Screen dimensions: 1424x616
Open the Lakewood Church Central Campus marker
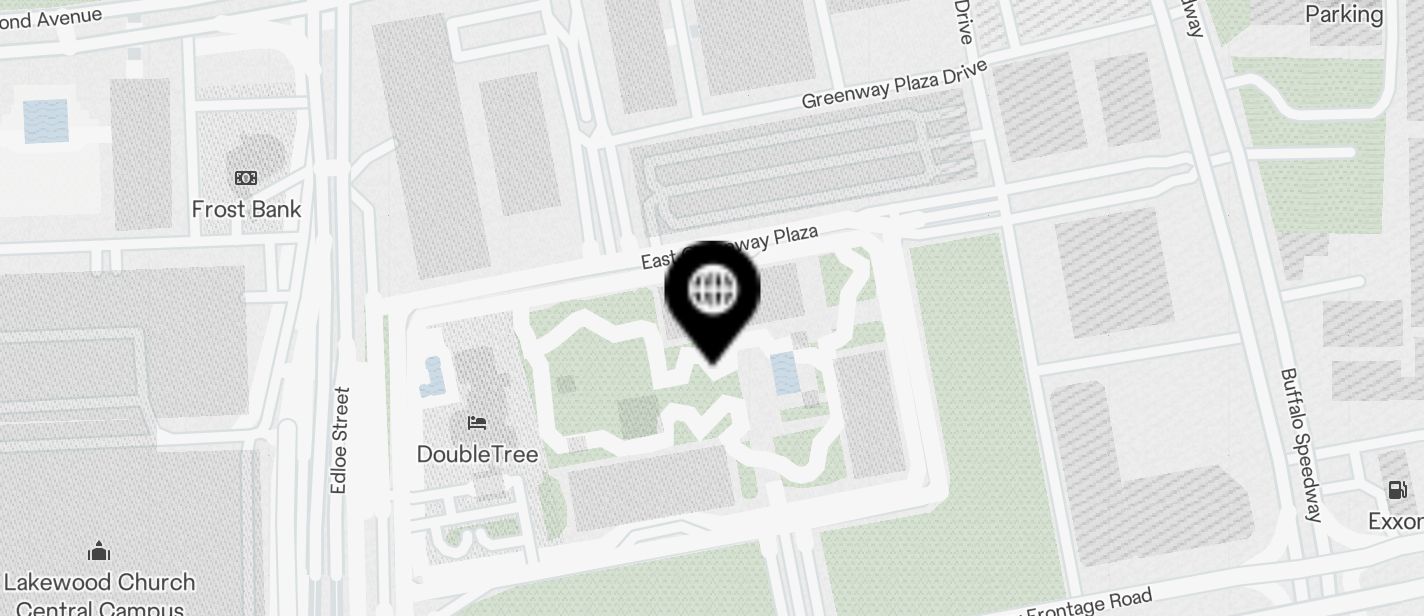[98, 551]
